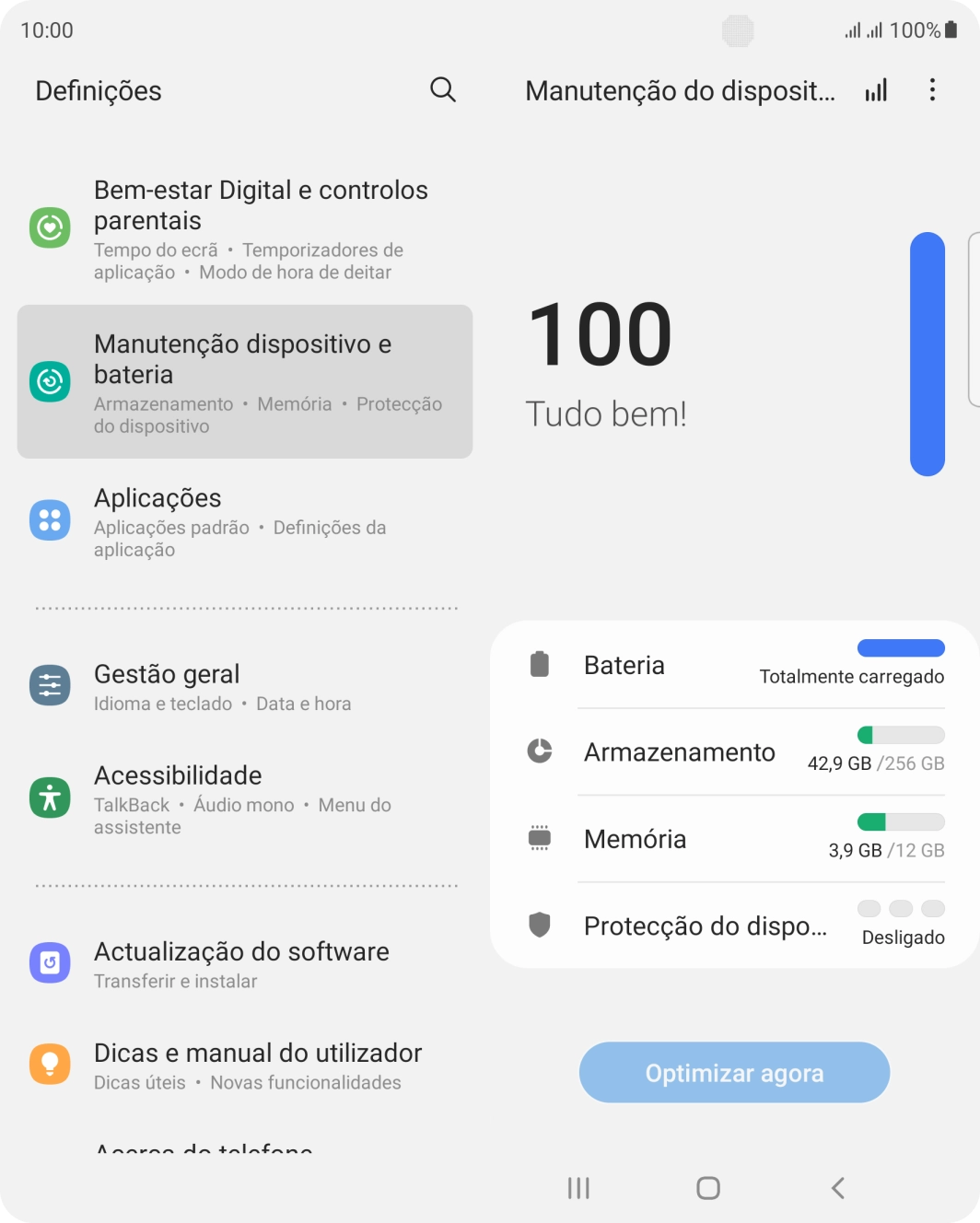Open the Bateria battery icon
Screen dimensions: 980x1223
539,665
